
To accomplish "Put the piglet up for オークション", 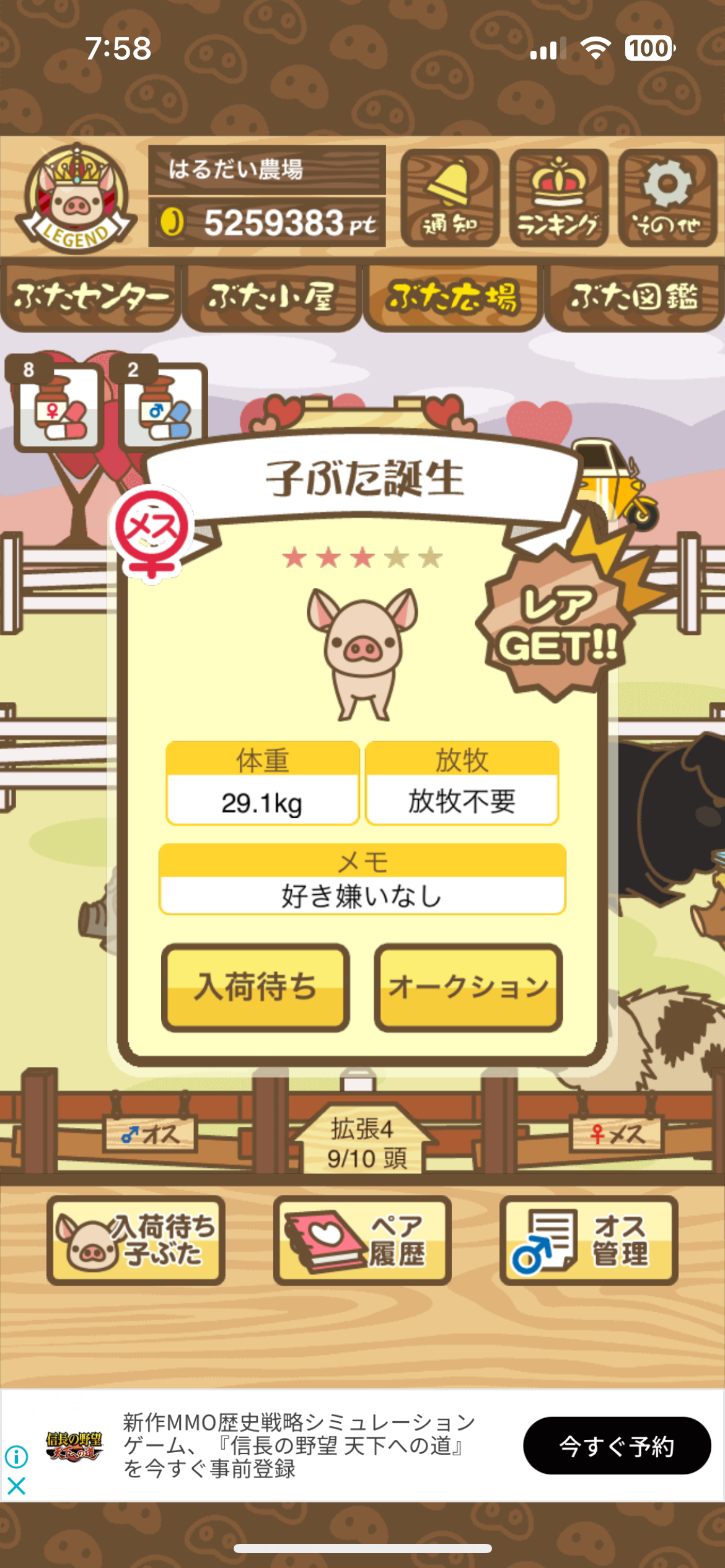I will (x=468, y=987).
